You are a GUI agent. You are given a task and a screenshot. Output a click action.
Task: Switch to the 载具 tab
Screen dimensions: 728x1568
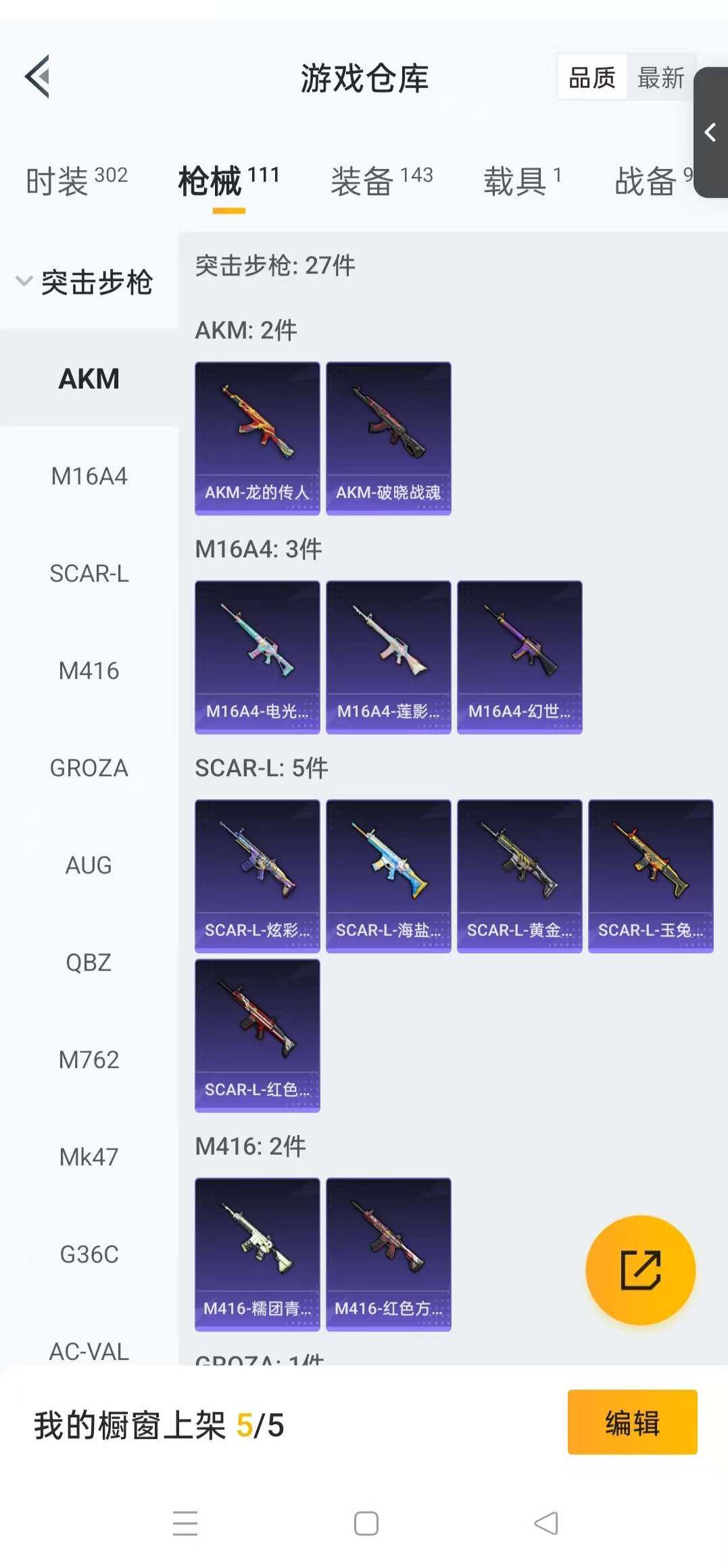521,181
